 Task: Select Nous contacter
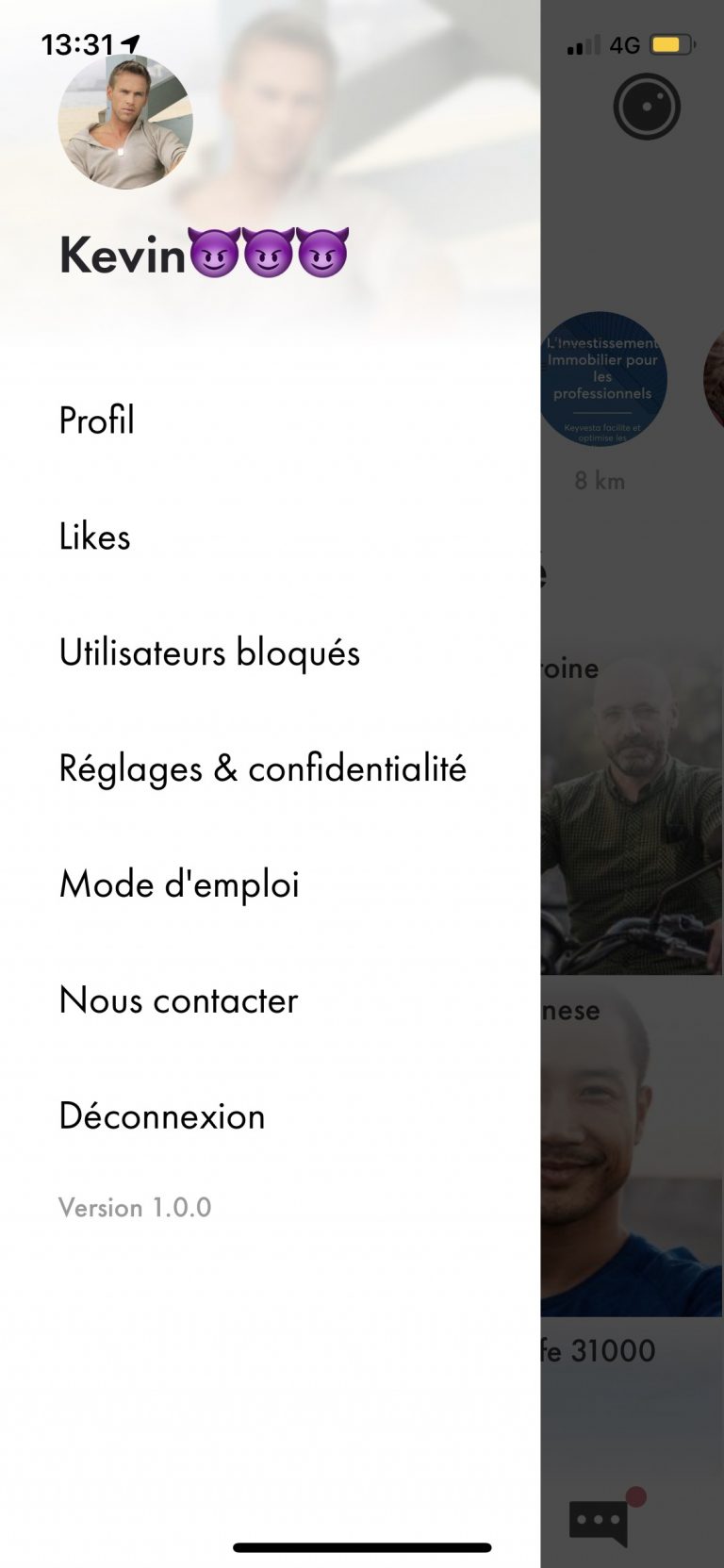[178, 1000]
